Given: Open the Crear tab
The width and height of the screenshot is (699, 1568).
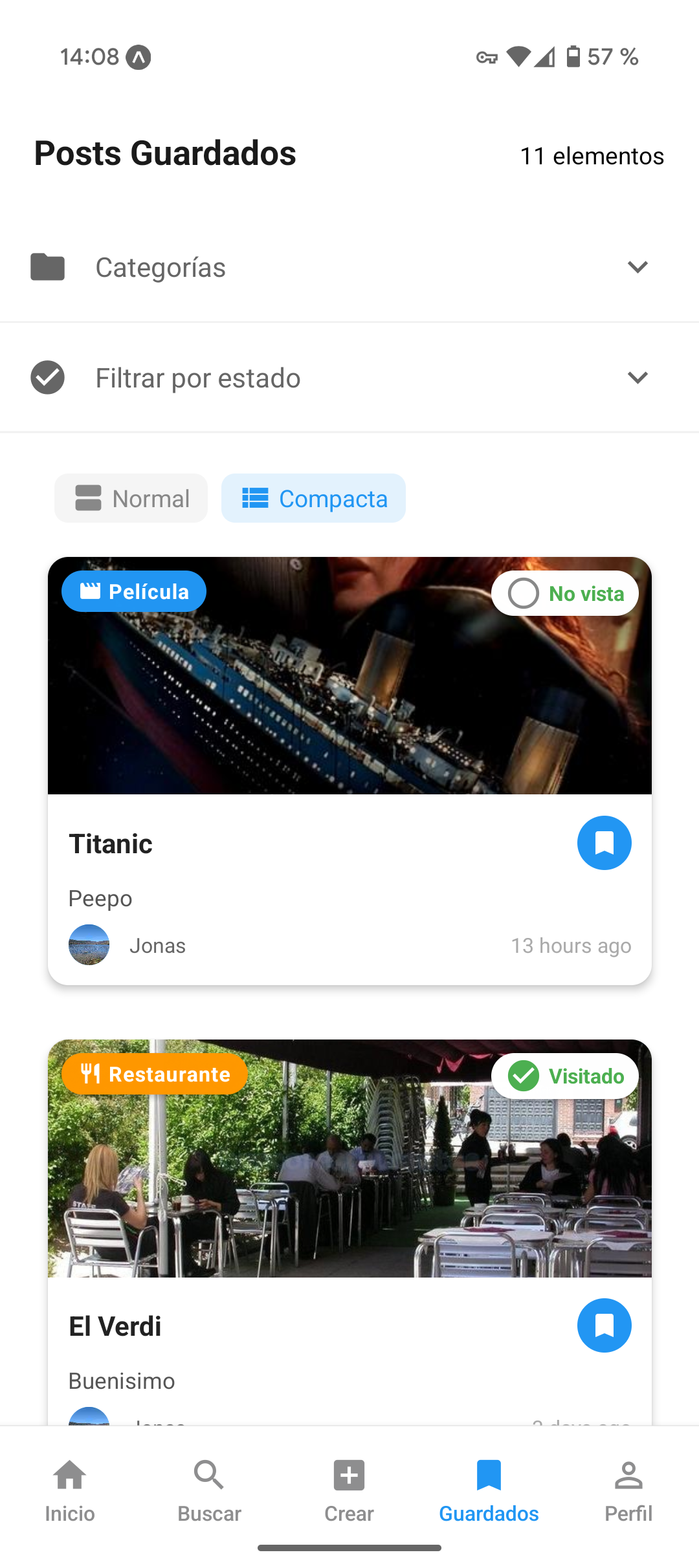Looking at the screenshot, I should pyautogui.click(x=349, y=1491).
